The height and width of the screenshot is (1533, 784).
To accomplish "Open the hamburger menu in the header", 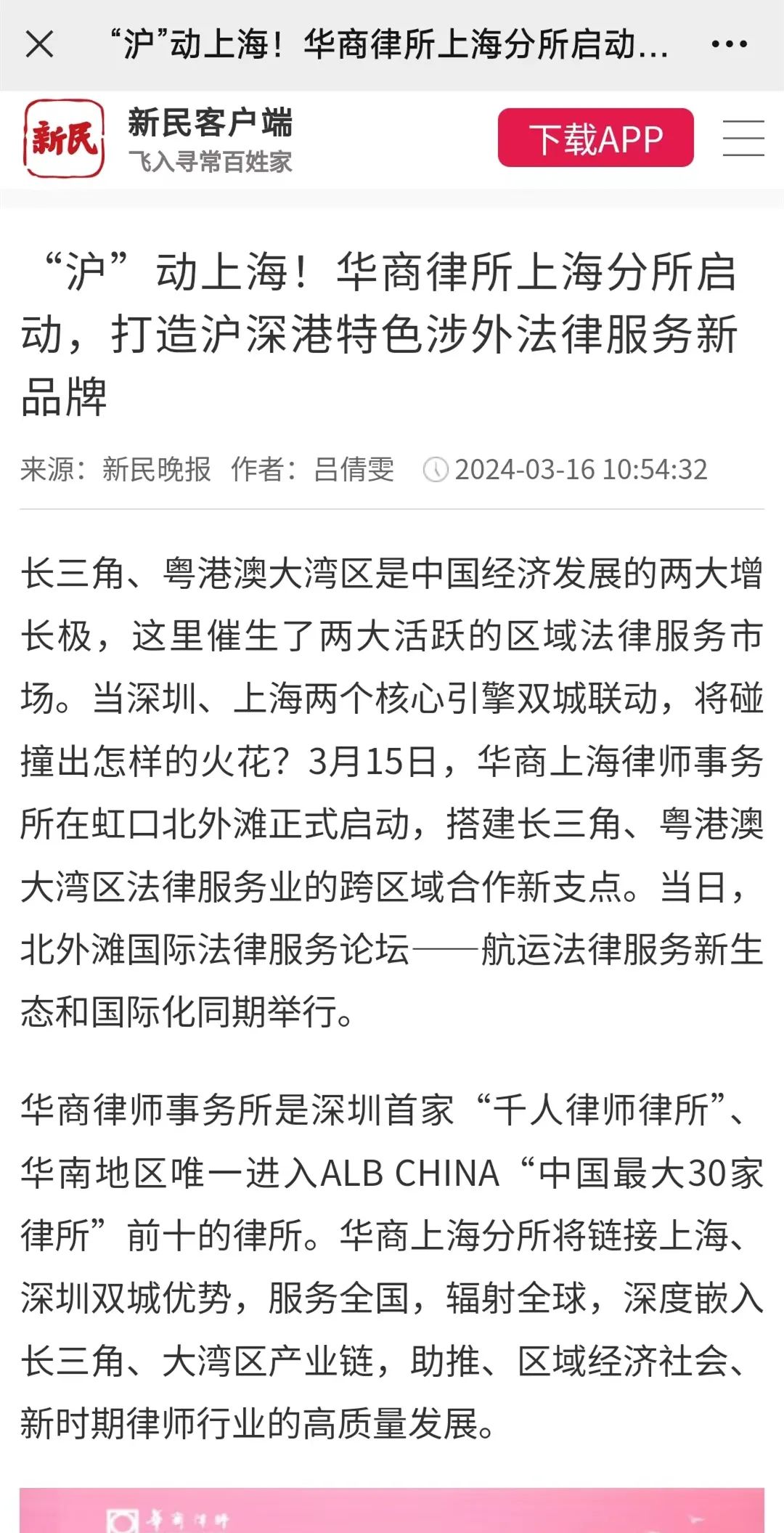I will (743, 138).
